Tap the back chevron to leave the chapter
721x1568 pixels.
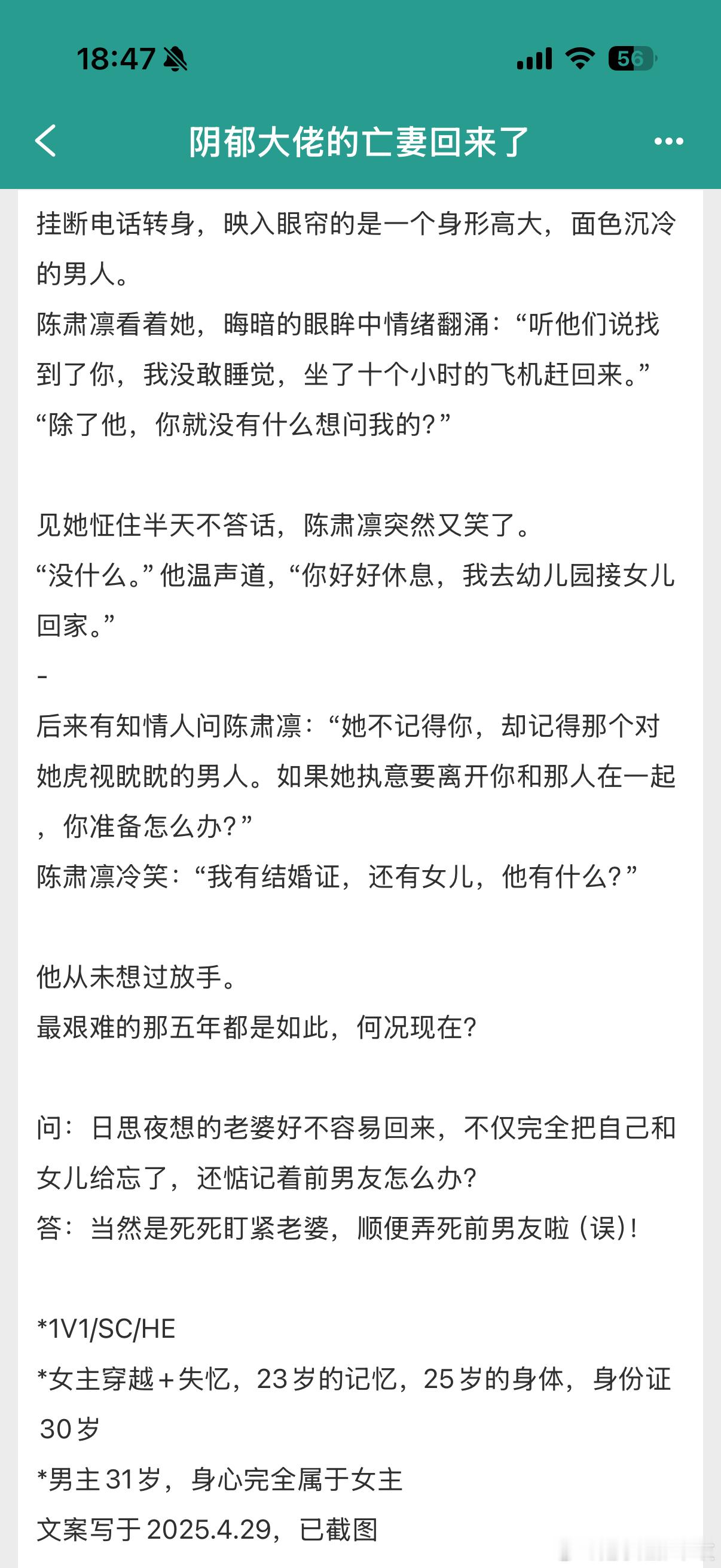click(44, 141)
